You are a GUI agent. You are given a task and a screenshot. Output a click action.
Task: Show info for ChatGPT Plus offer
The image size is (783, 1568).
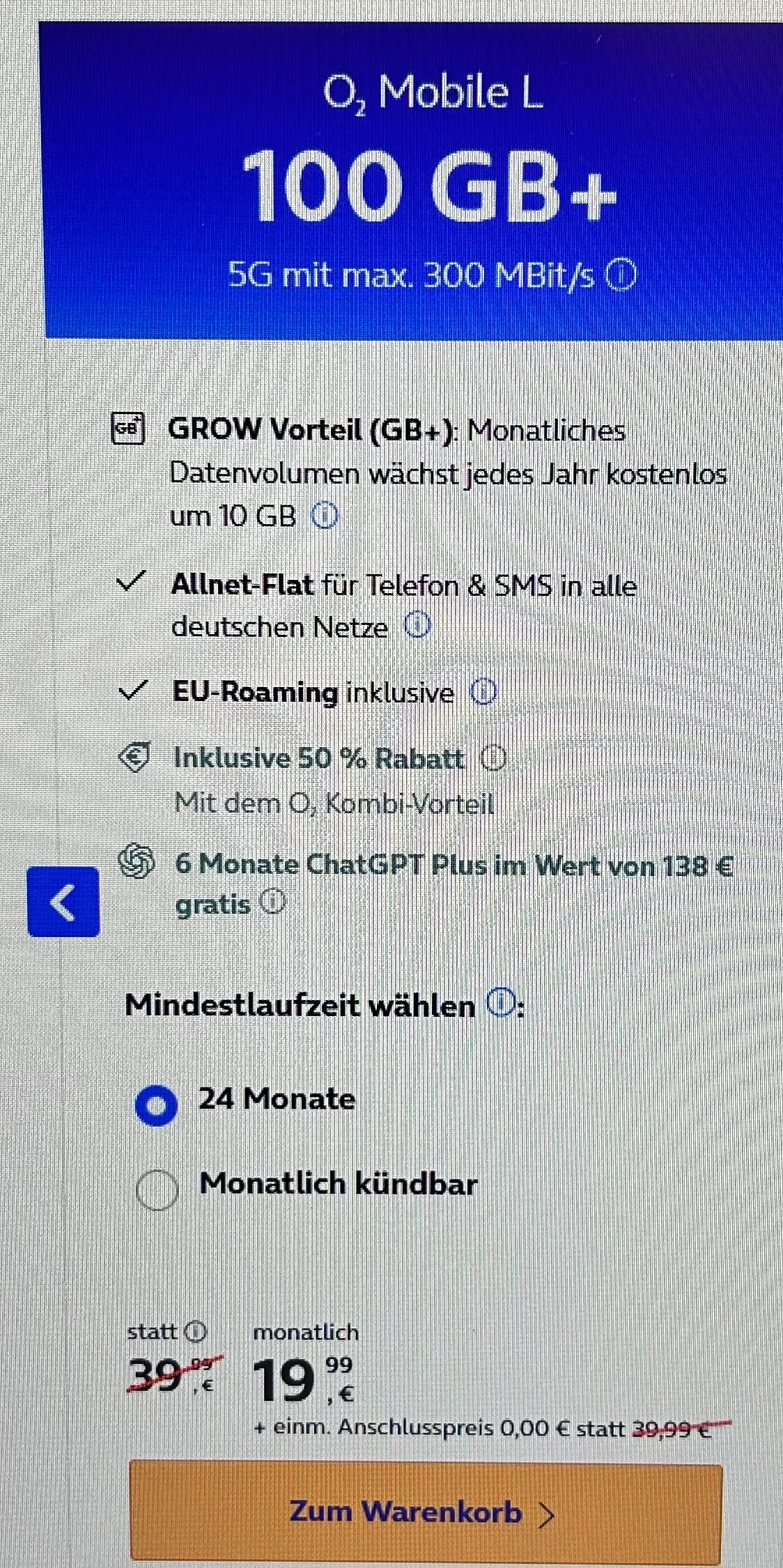coord(272,902)
